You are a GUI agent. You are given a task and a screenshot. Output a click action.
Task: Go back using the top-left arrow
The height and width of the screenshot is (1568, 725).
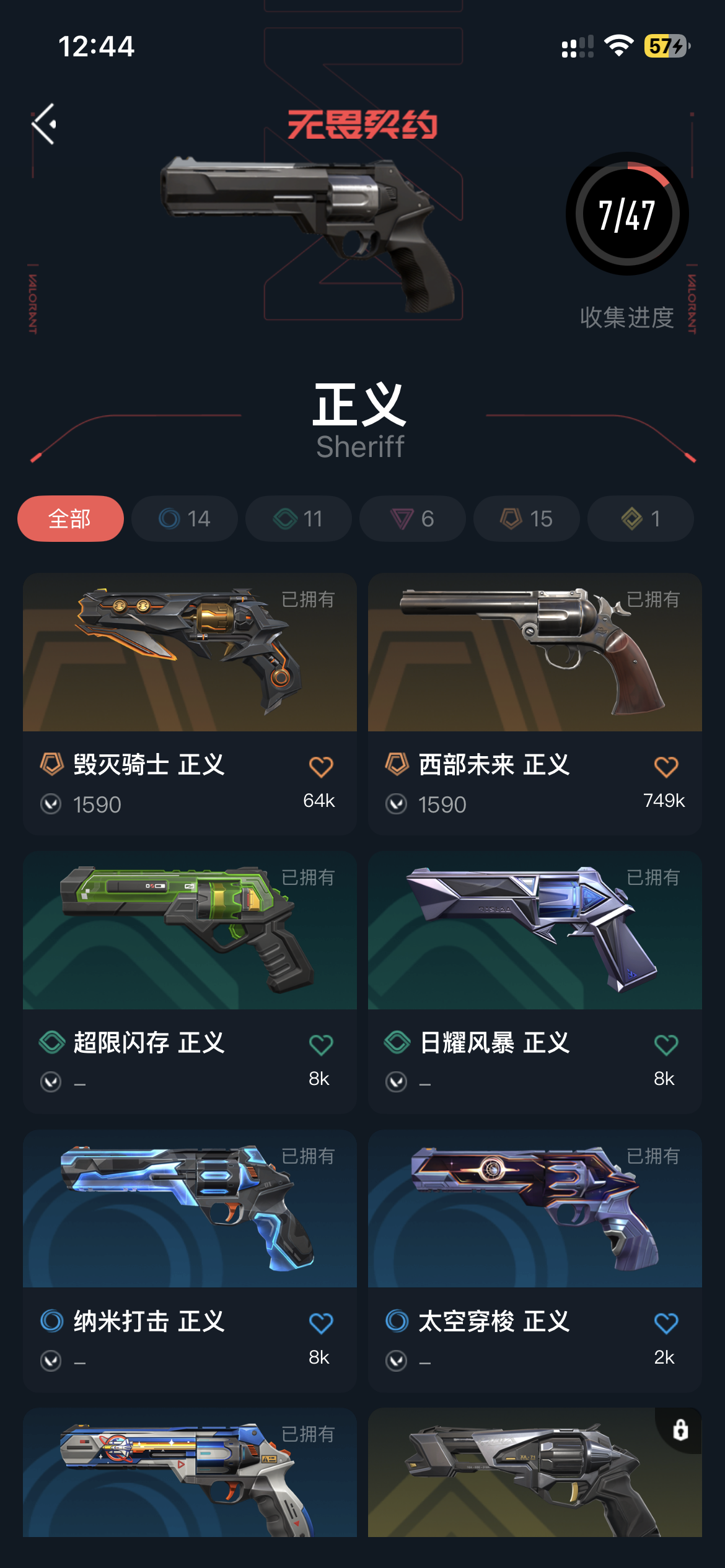pos(44,124)
